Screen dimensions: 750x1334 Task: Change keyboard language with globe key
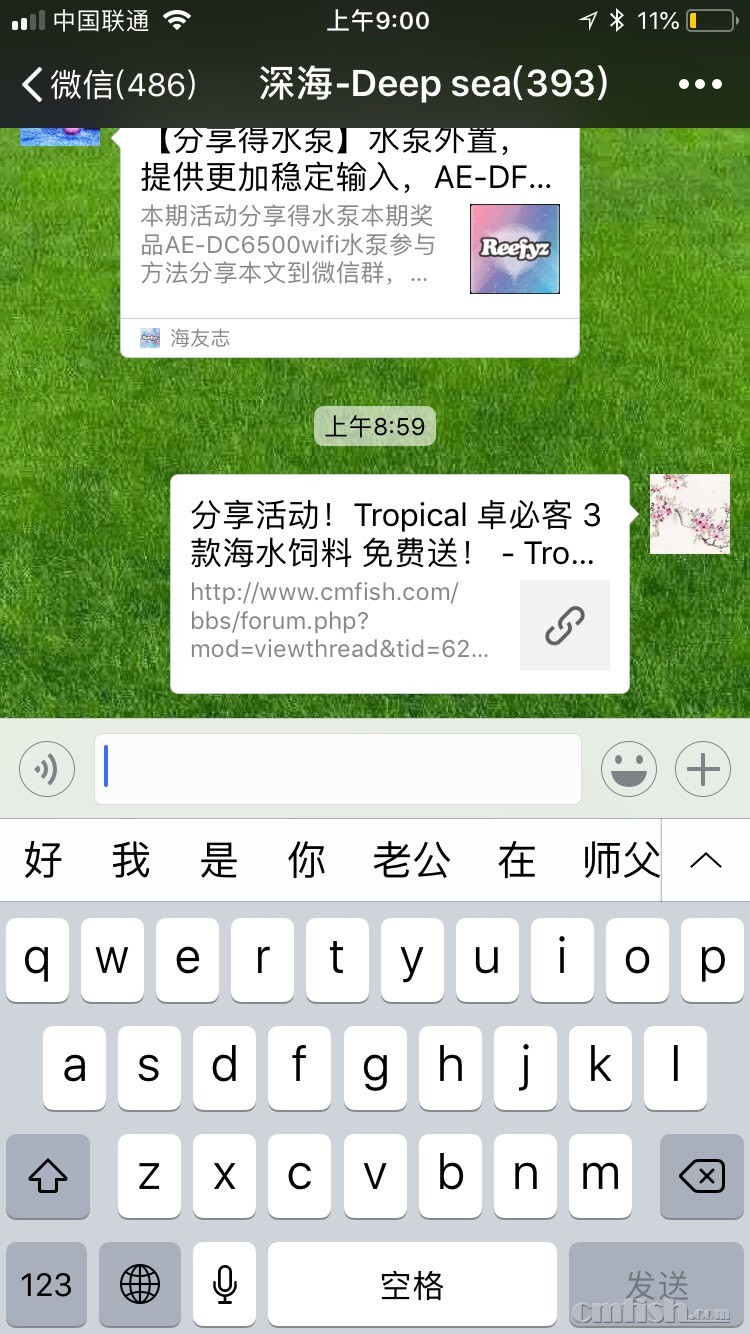click(140, 1284)
